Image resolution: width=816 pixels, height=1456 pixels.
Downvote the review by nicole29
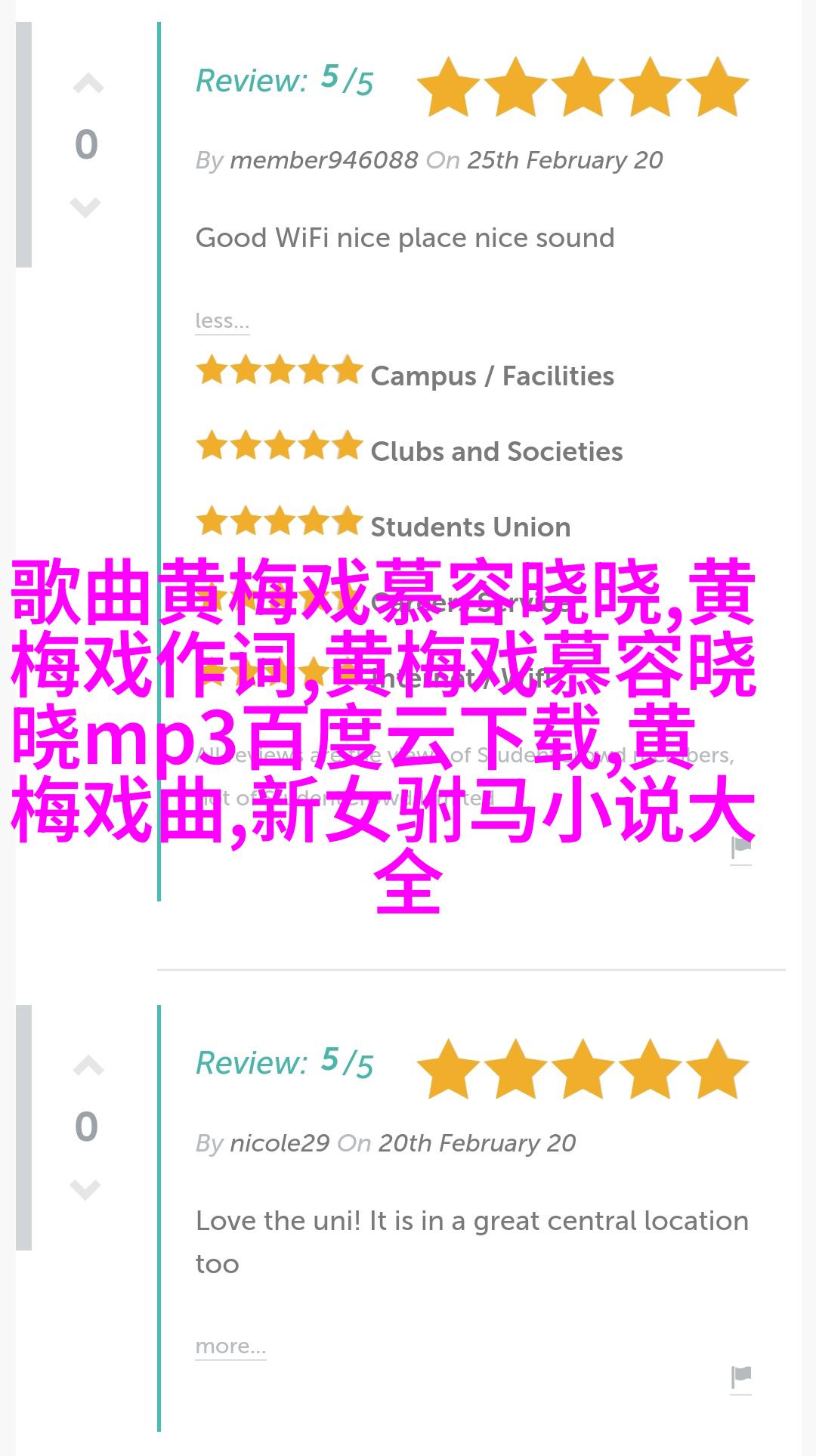pos(85,1189)
